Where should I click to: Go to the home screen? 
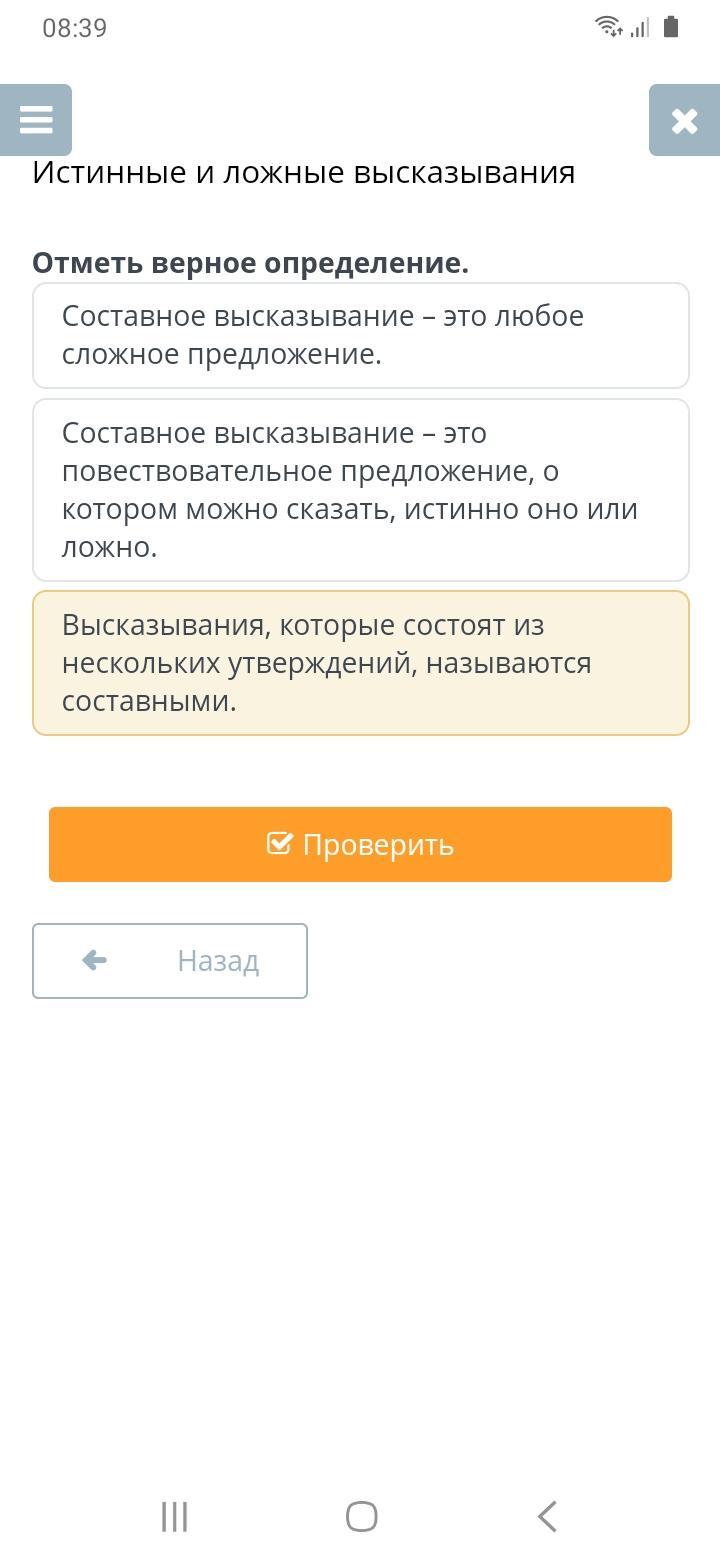[361, 1517]
